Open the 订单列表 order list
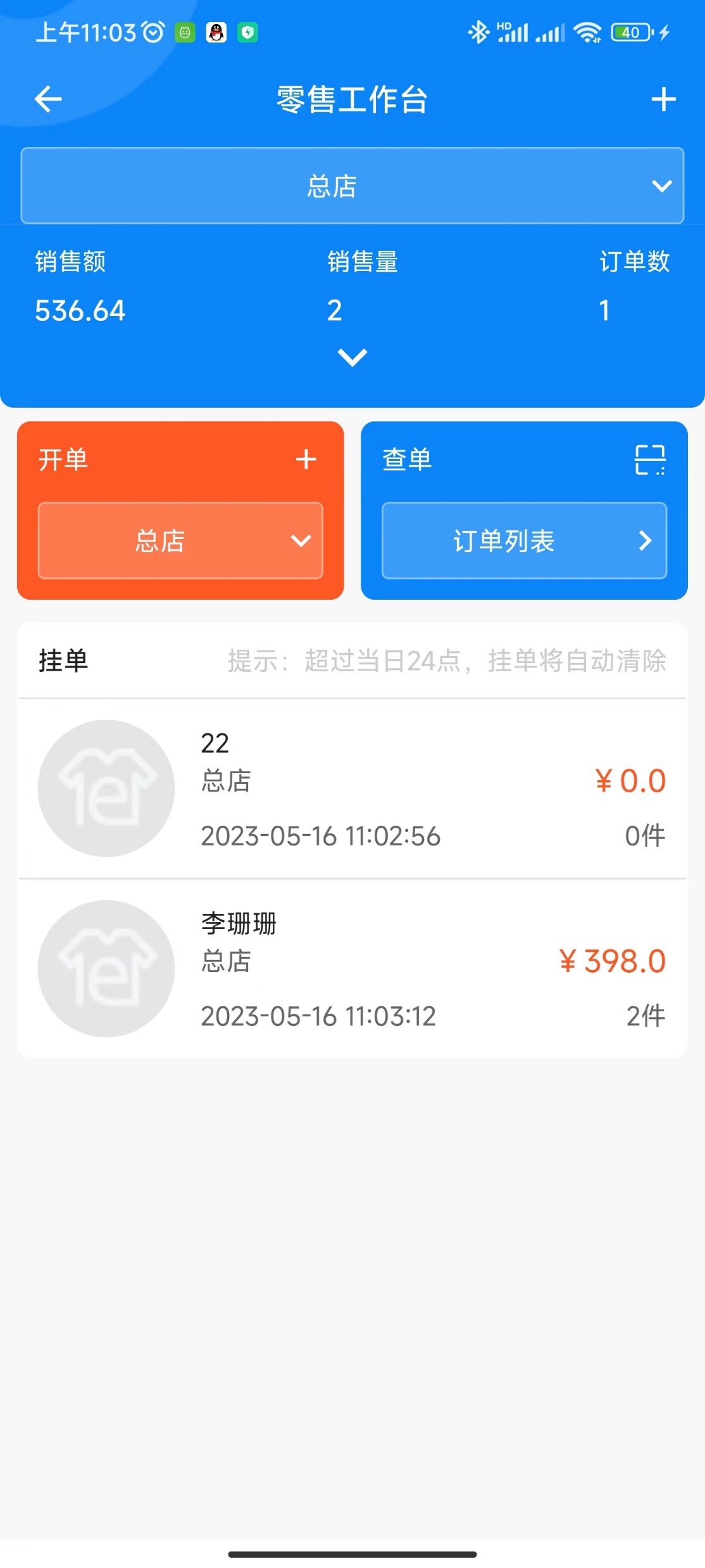 (x=524, y=540)
